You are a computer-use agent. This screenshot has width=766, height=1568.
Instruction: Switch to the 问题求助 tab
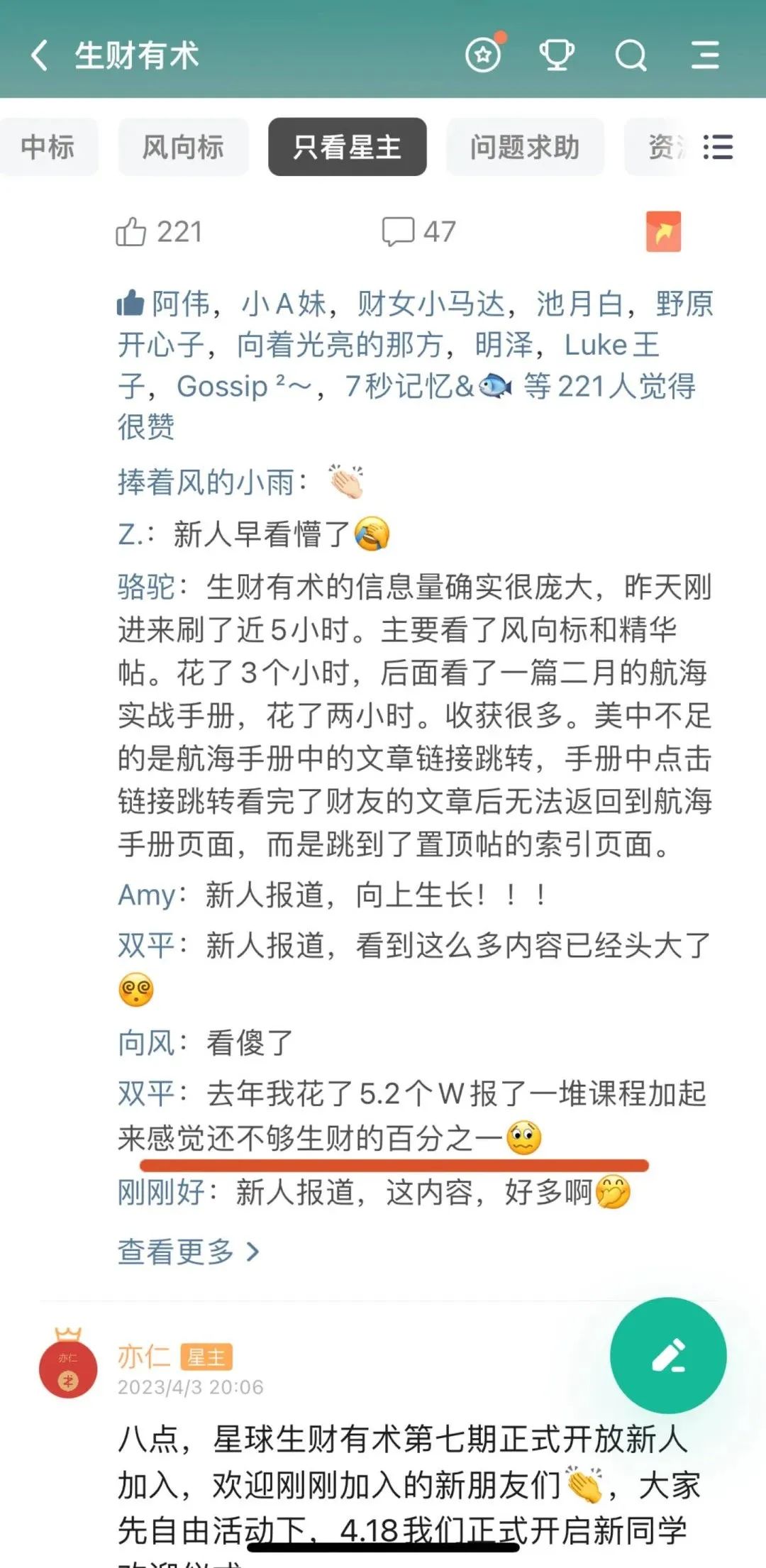[525, 147]
